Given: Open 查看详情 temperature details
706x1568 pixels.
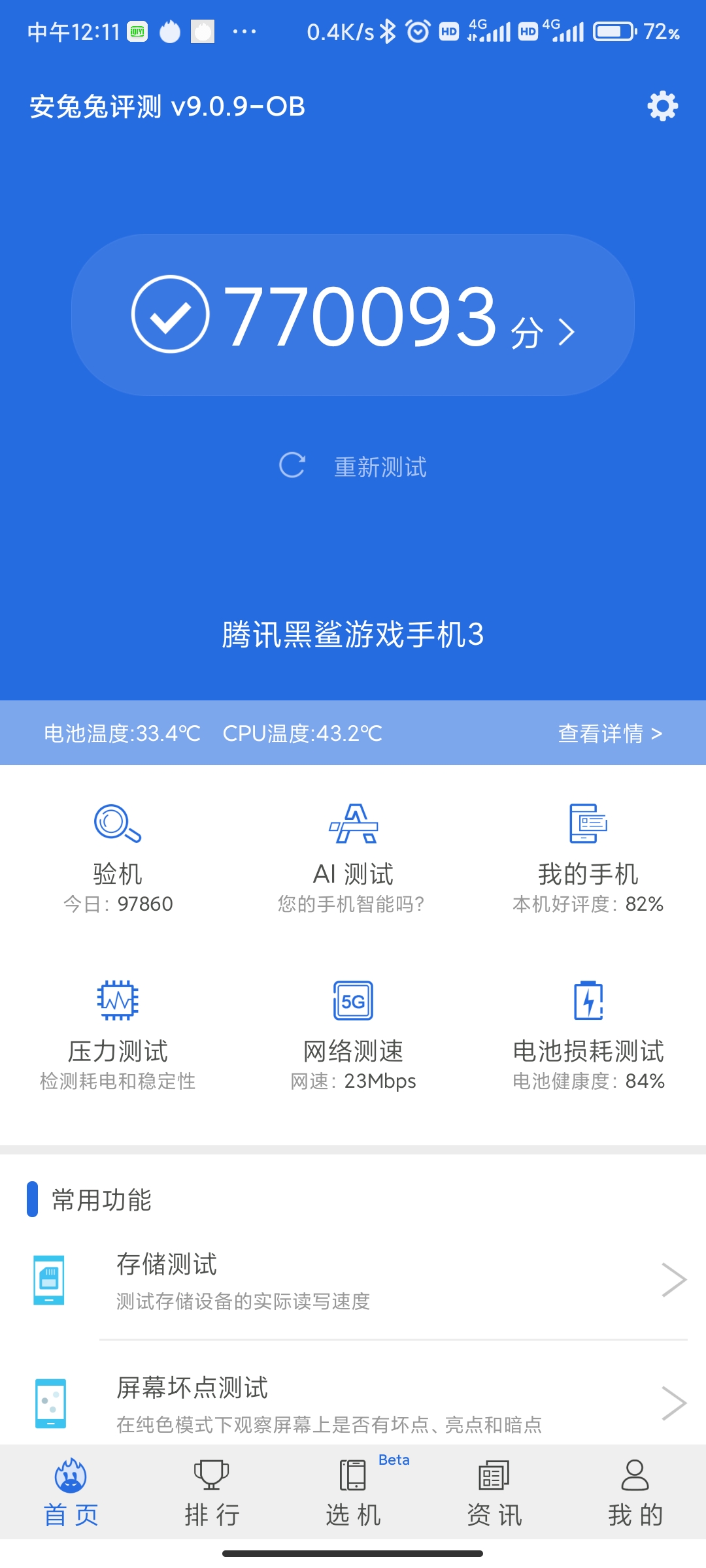Looking at the screenshot, I should click(609, 733).
